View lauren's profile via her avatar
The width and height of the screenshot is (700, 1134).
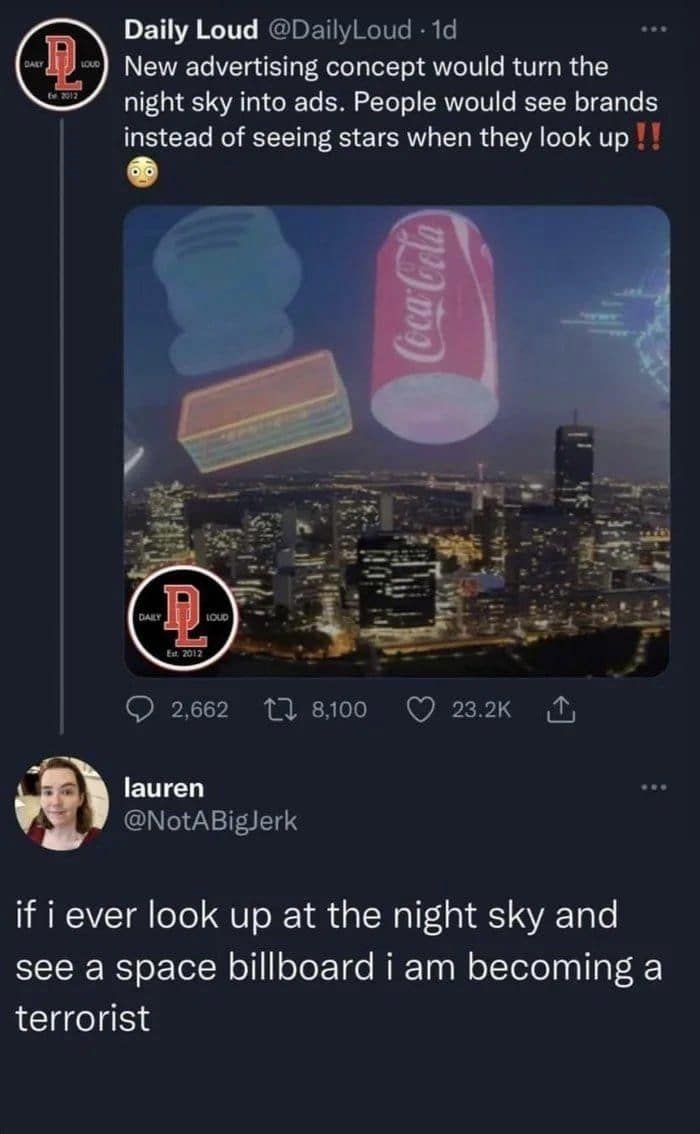62,802
